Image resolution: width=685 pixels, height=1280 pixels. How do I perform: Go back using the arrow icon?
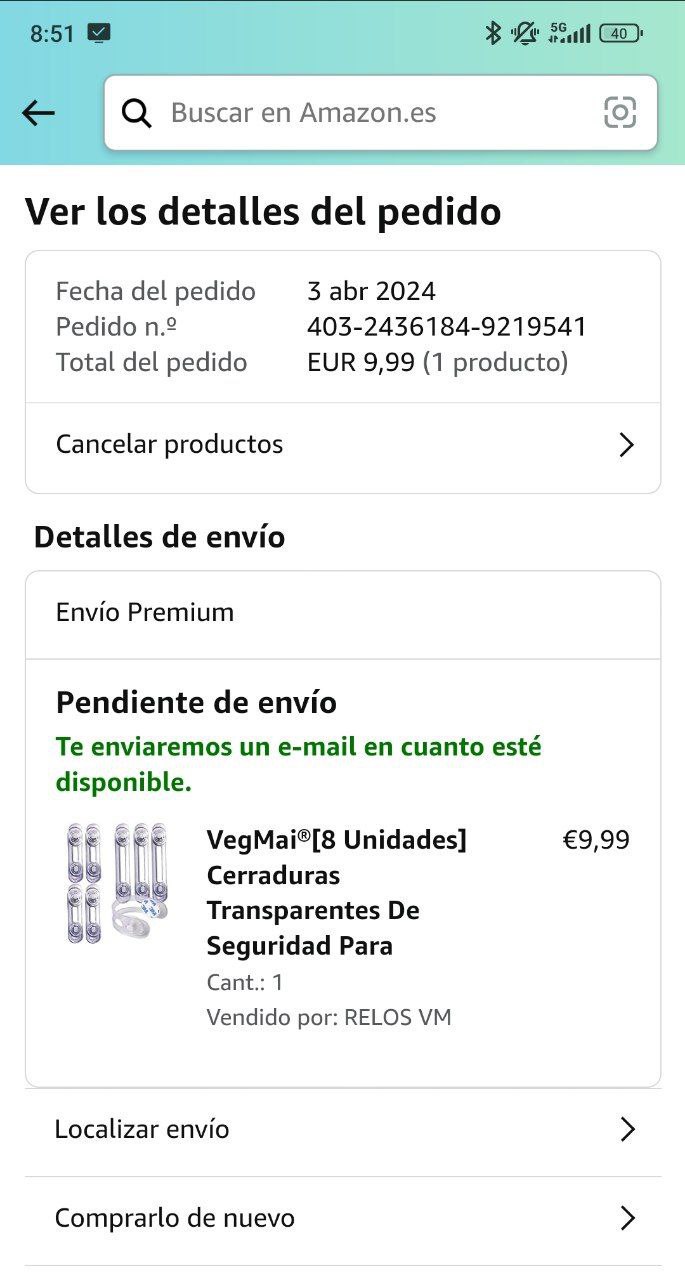[38, 113]
